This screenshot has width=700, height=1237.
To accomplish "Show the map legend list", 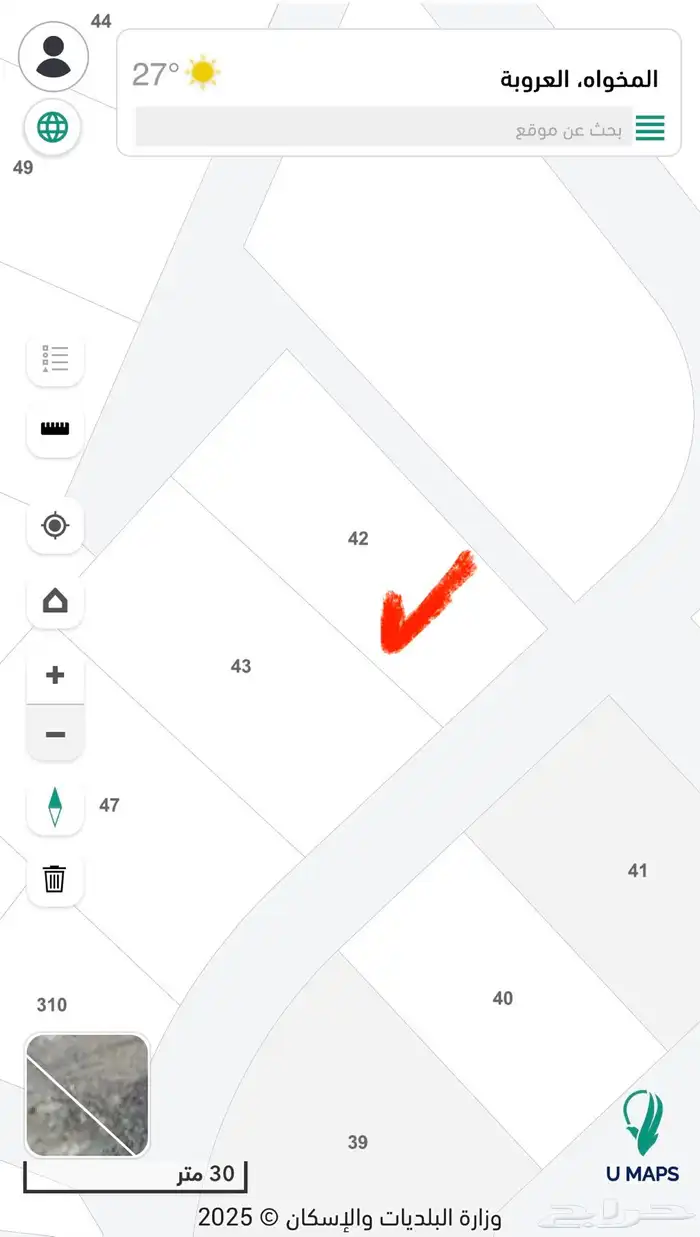I will (x=55, y=358).
